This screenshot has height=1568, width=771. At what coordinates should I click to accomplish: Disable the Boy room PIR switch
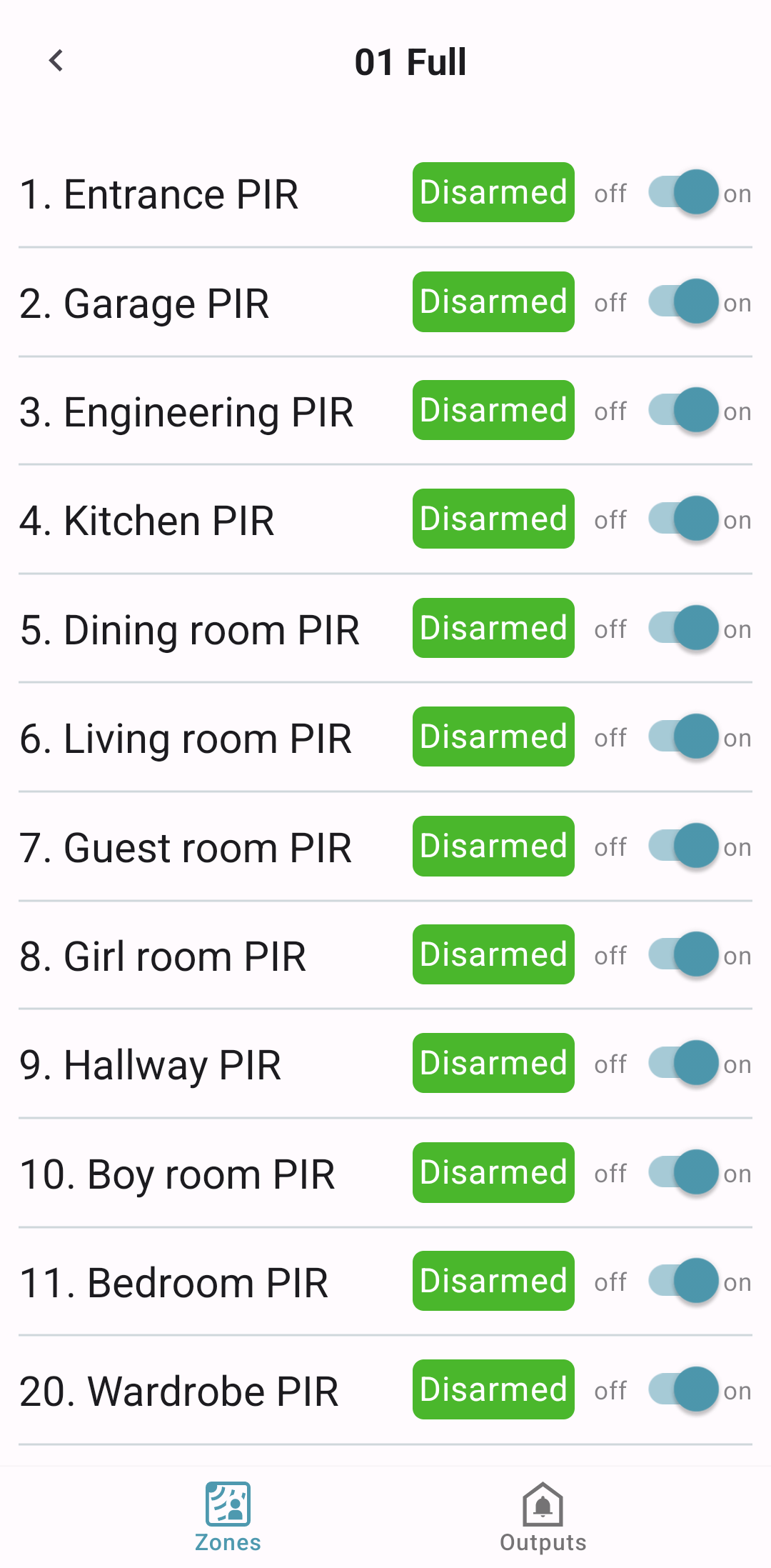[x=683, y=1172]
